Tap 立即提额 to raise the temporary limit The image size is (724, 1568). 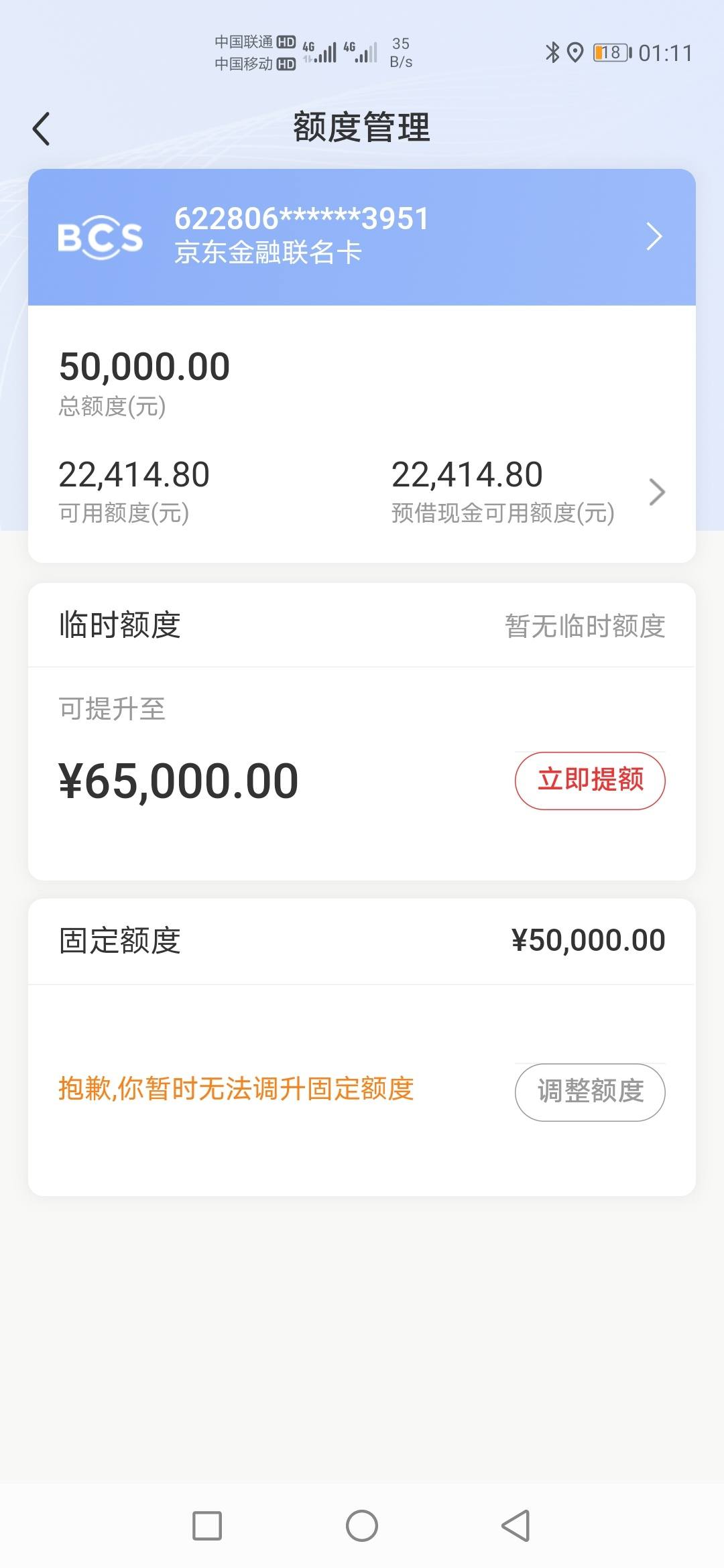[x=590, y=781]
